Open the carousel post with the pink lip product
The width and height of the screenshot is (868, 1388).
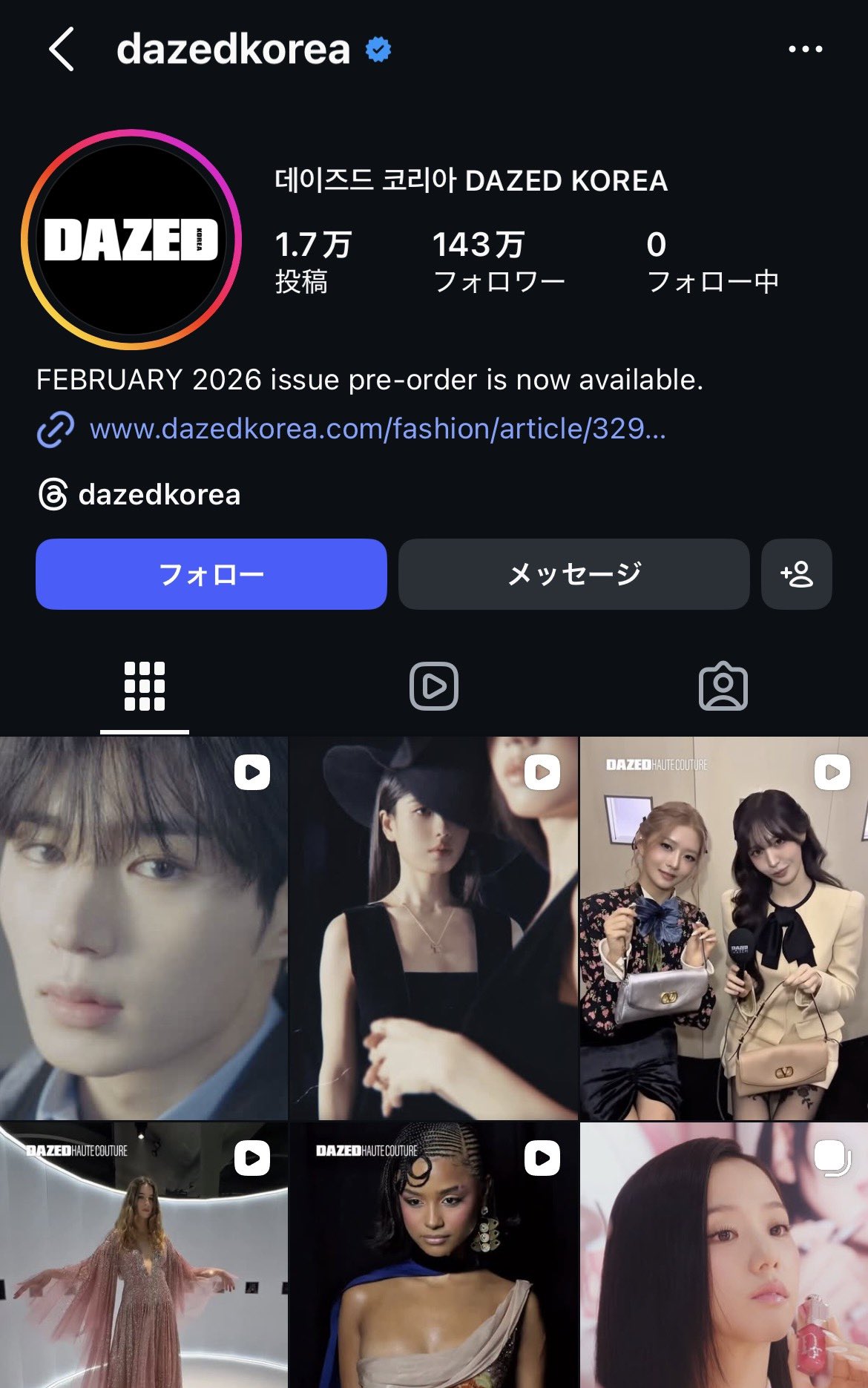723,1255
